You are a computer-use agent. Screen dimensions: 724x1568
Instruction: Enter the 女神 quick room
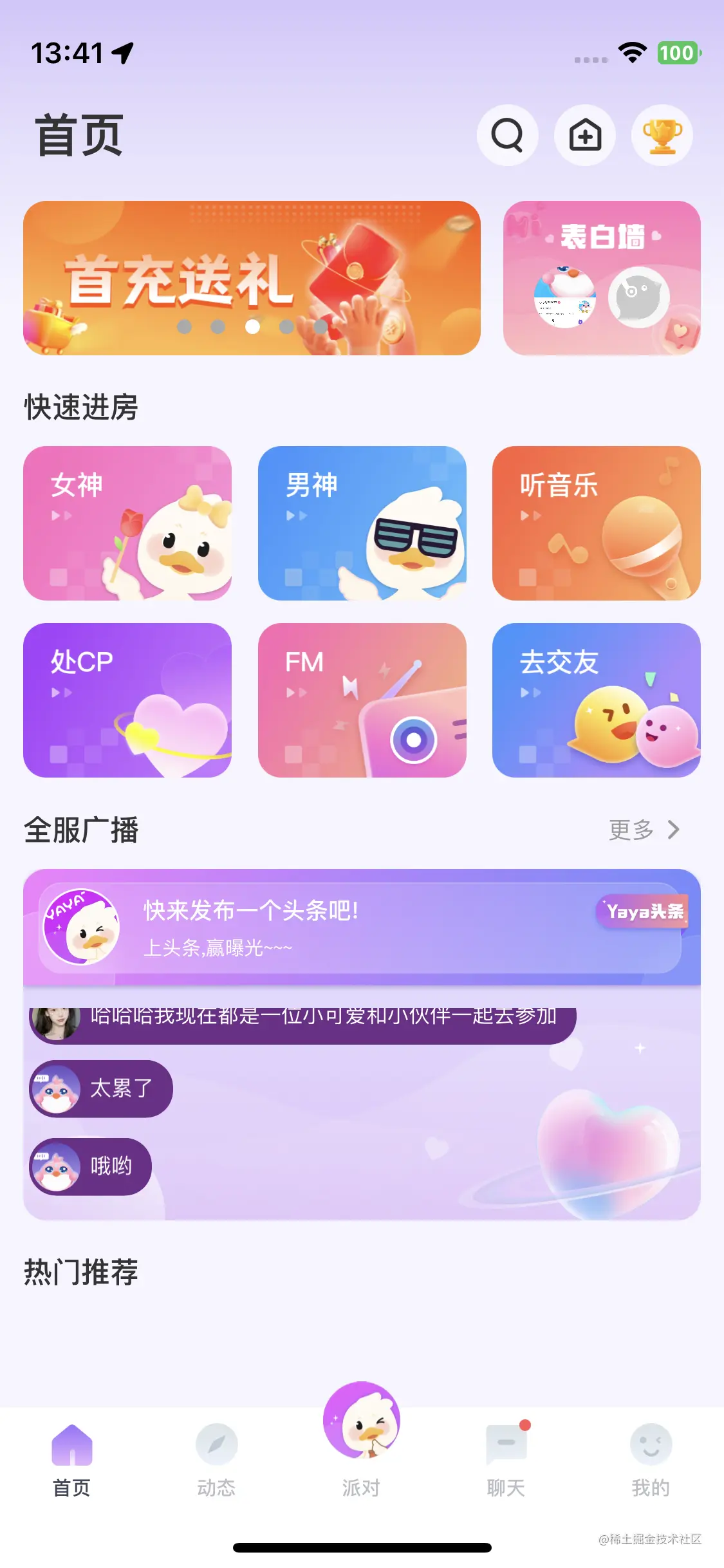click(127, 523)
